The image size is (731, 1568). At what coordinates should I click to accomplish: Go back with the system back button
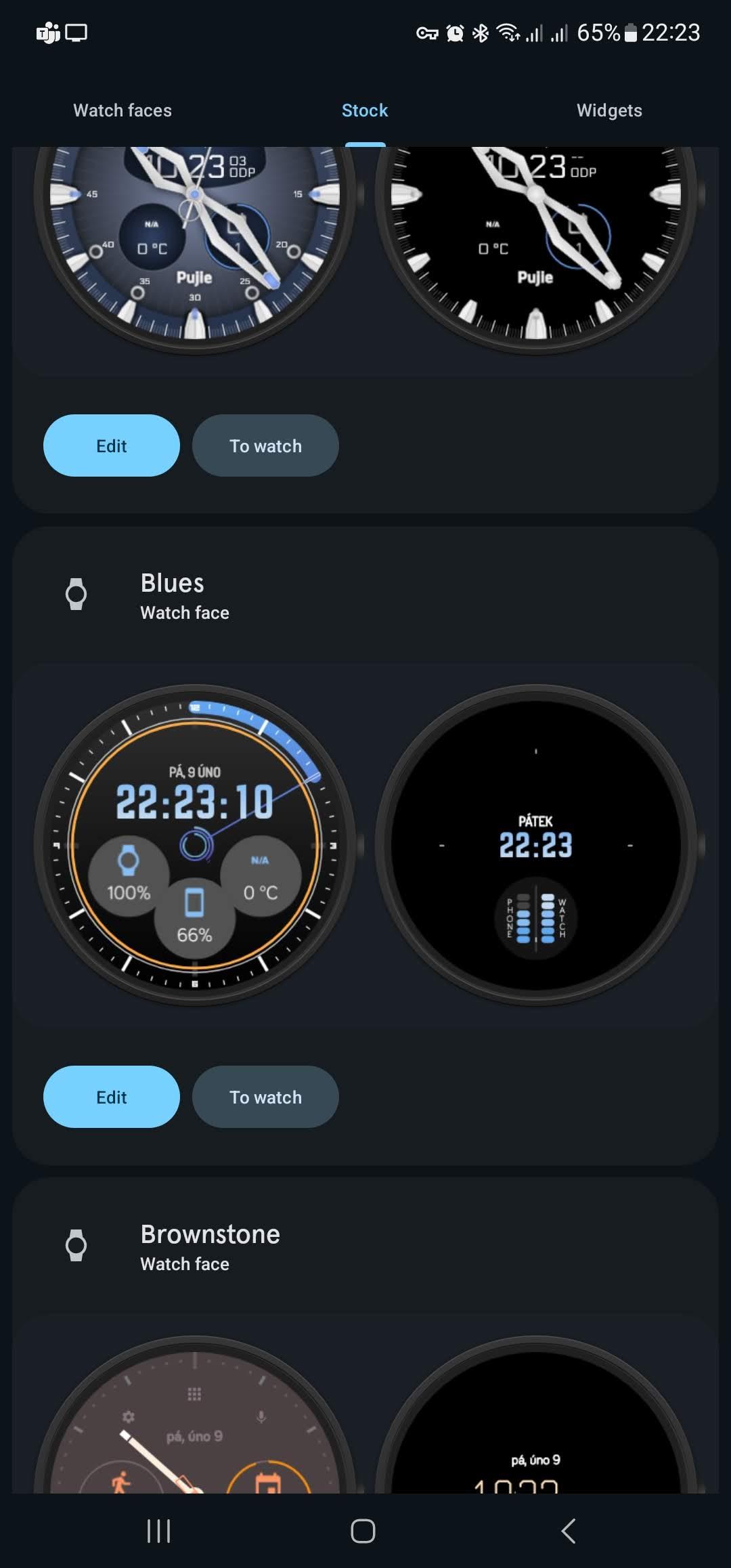[x=569, y=1531]
